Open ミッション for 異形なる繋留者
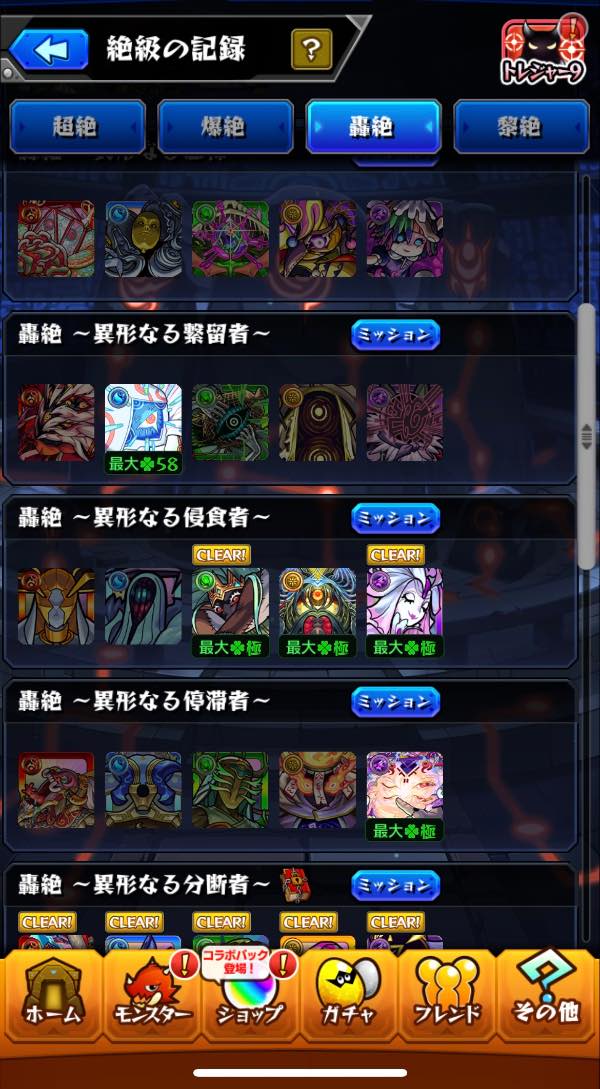The image size is (600, 1089). coord(395,335)
